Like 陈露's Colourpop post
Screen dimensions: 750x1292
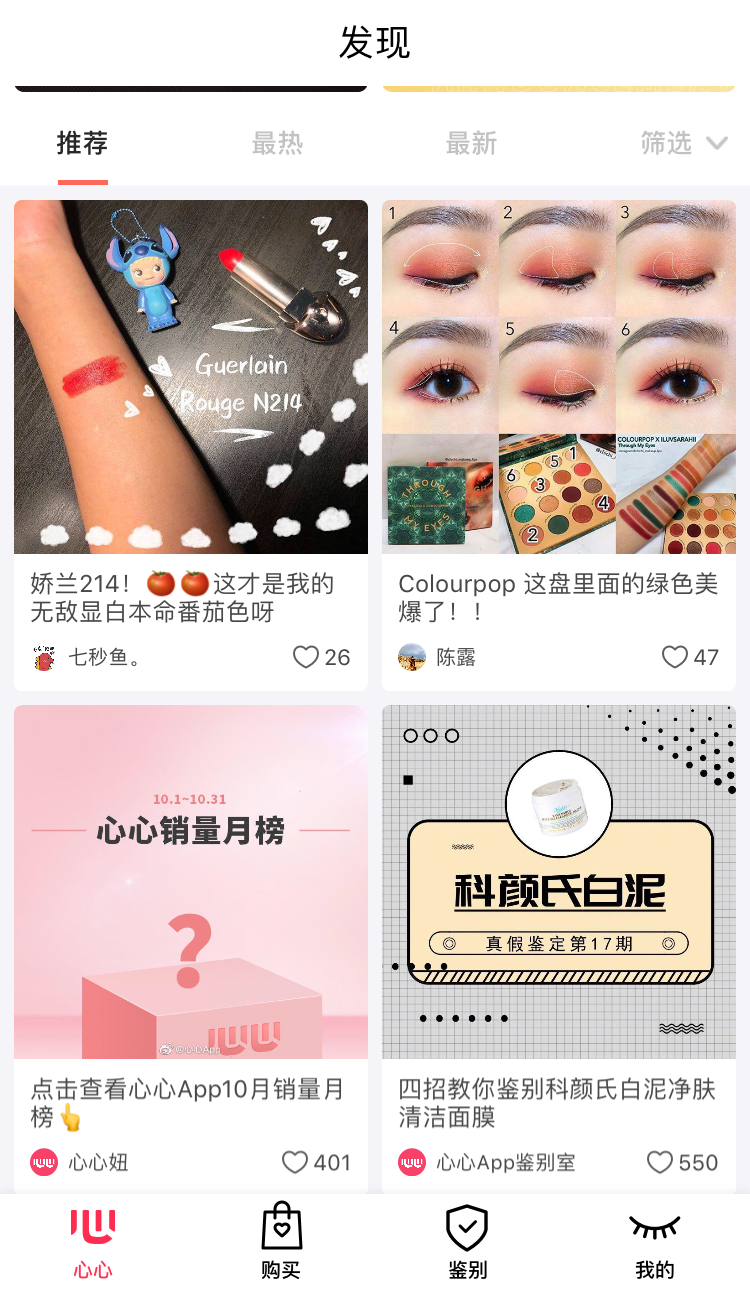(x=675, y=657)
